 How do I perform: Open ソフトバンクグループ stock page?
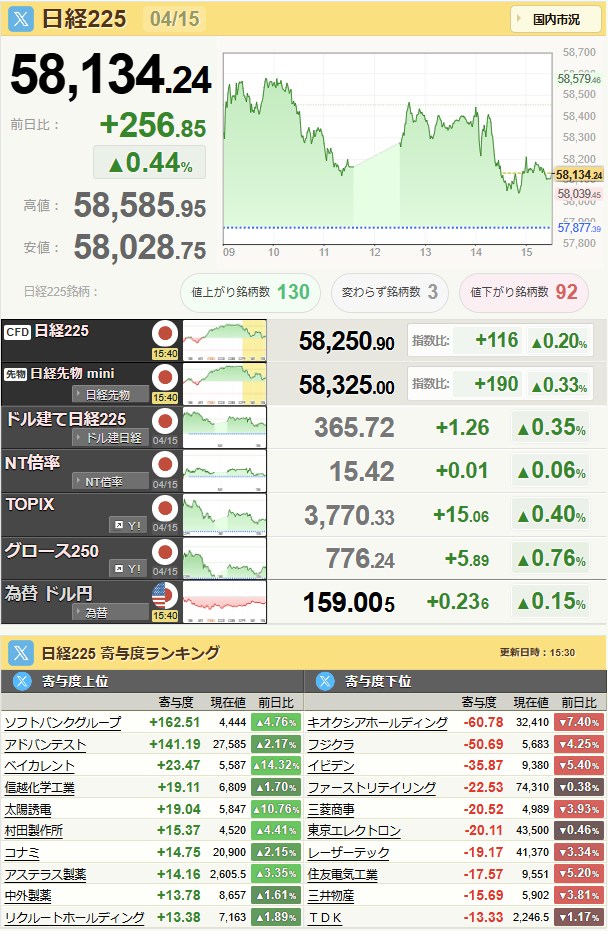coord(63,723)
